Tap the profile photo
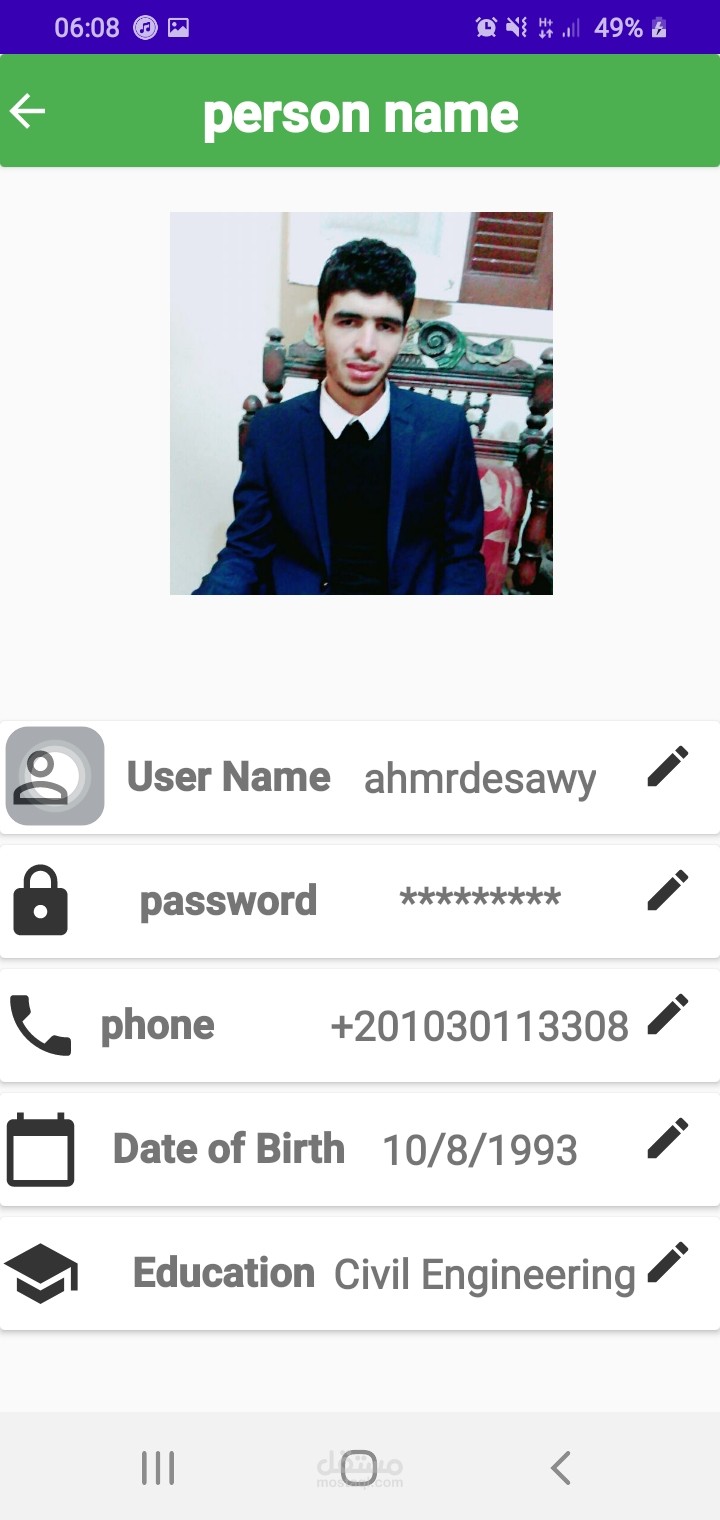 coord(361,403)
